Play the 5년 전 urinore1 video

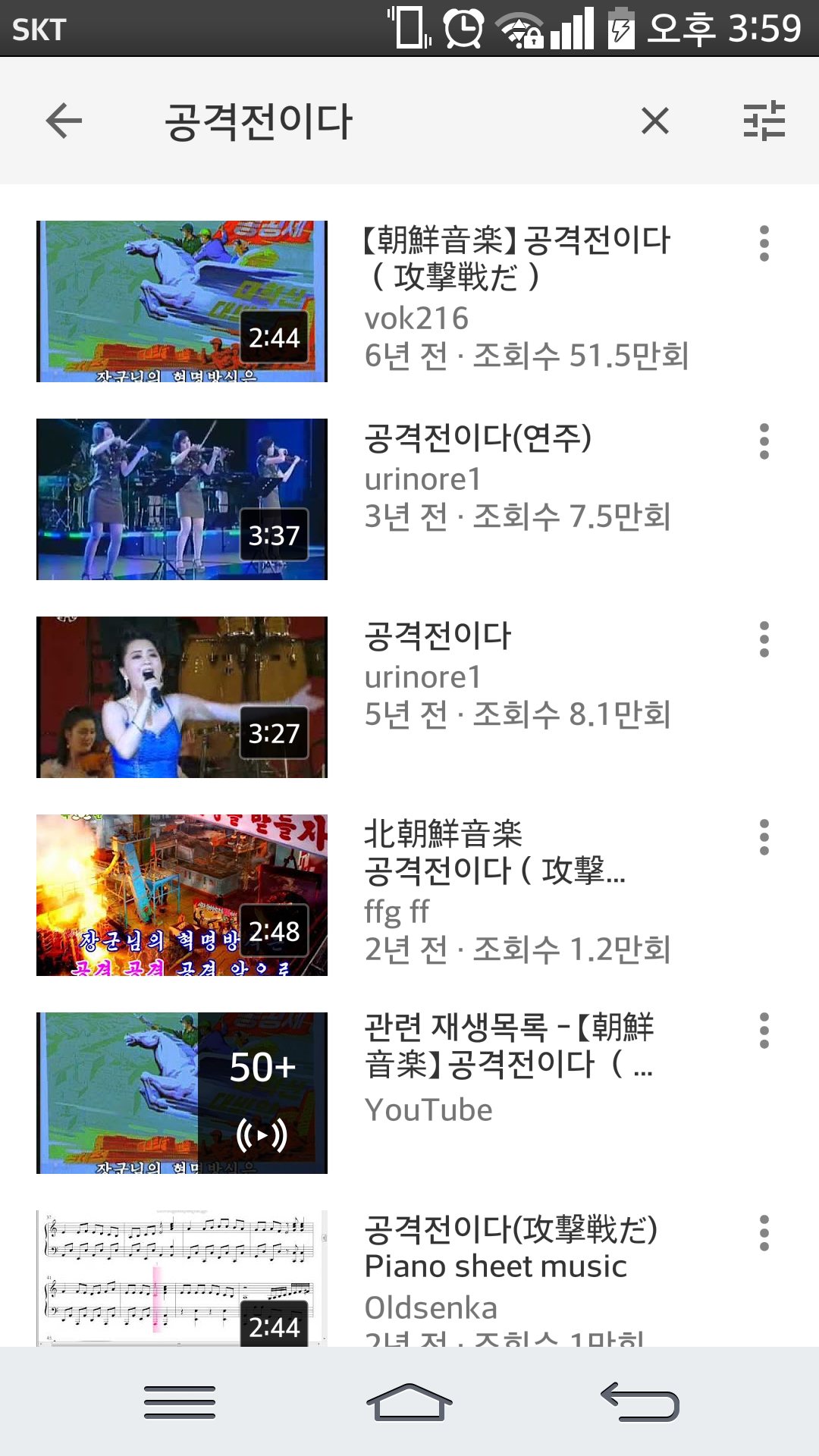[182, 697]
